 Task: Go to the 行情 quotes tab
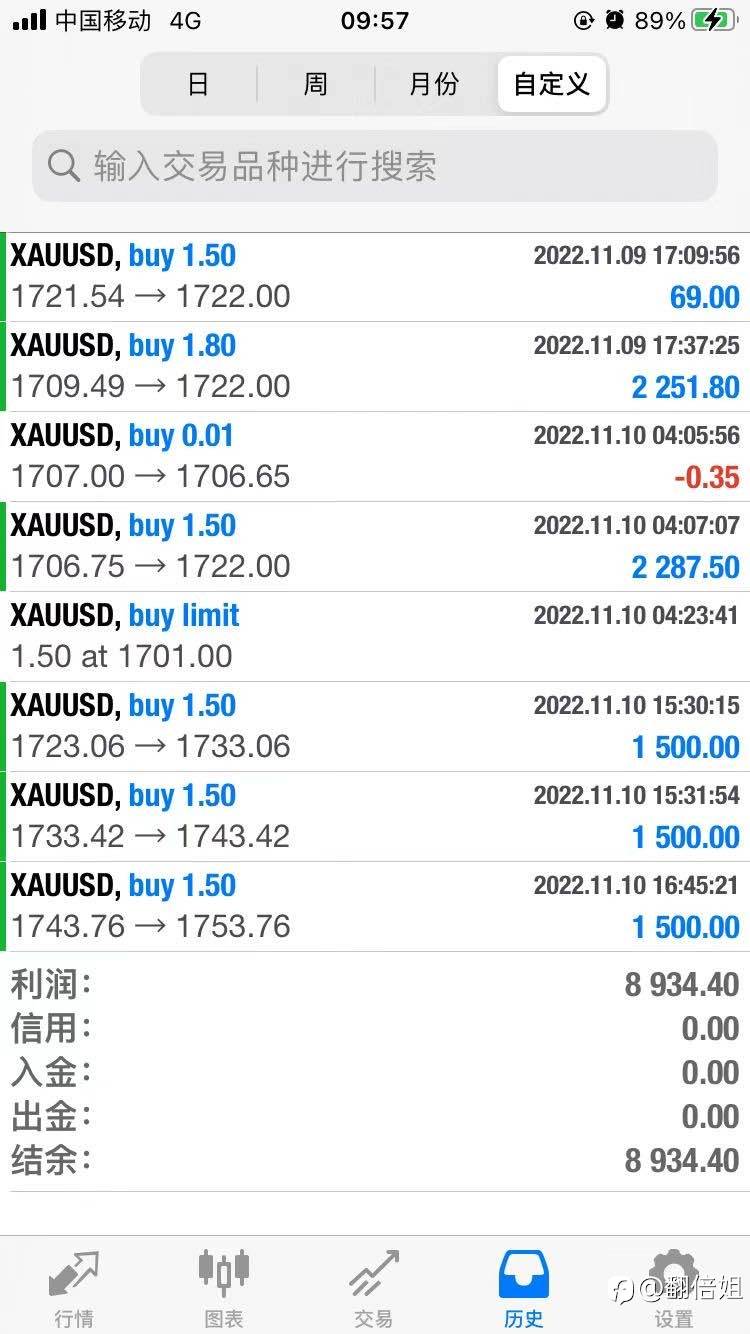[x=75, y=1288]
